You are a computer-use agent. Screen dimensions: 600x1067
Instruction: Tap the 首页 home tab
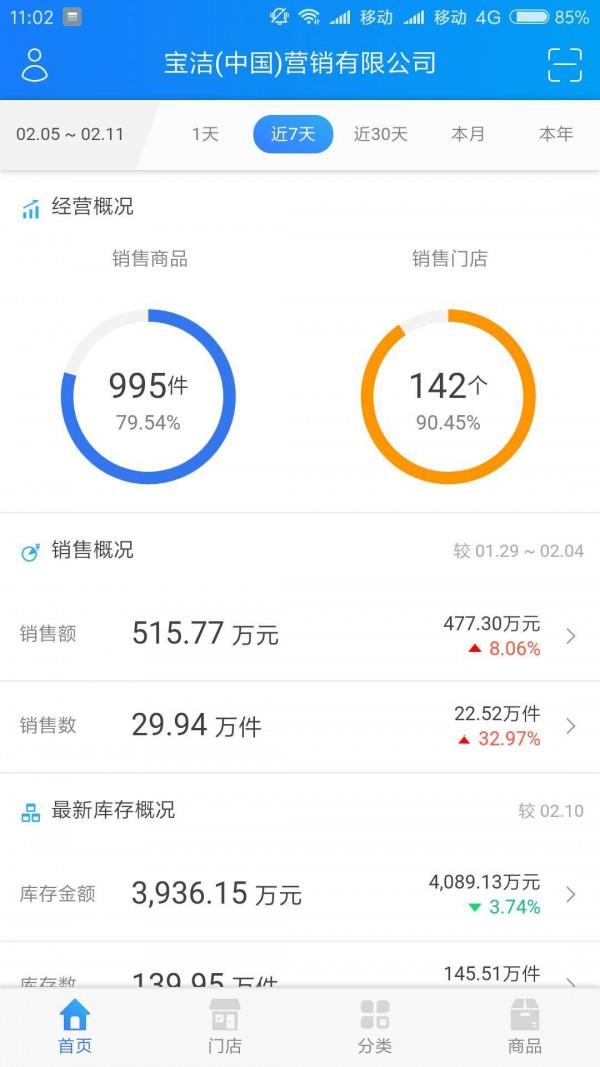75,1026
